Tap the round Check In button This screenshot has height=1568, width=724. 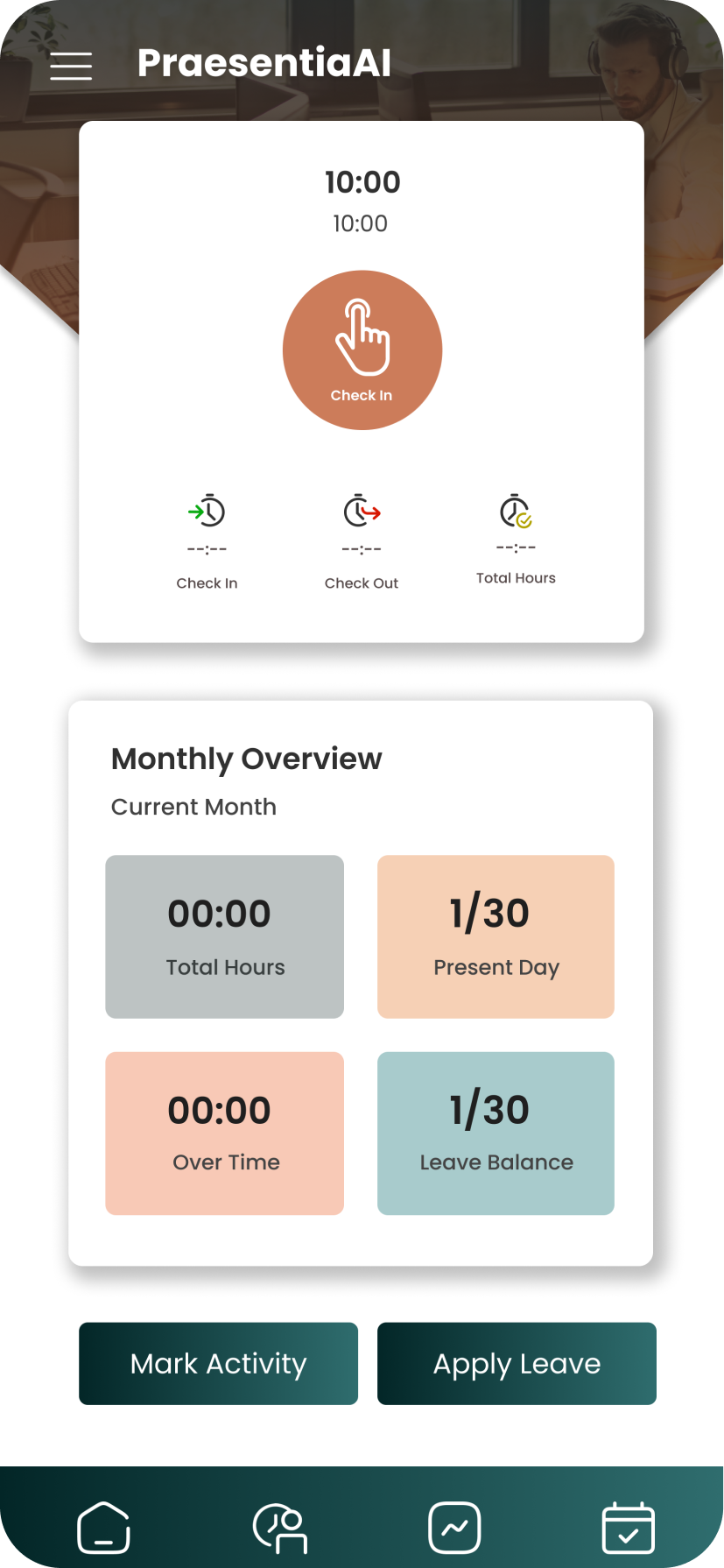pyautogui.click(x=362, y=350)
